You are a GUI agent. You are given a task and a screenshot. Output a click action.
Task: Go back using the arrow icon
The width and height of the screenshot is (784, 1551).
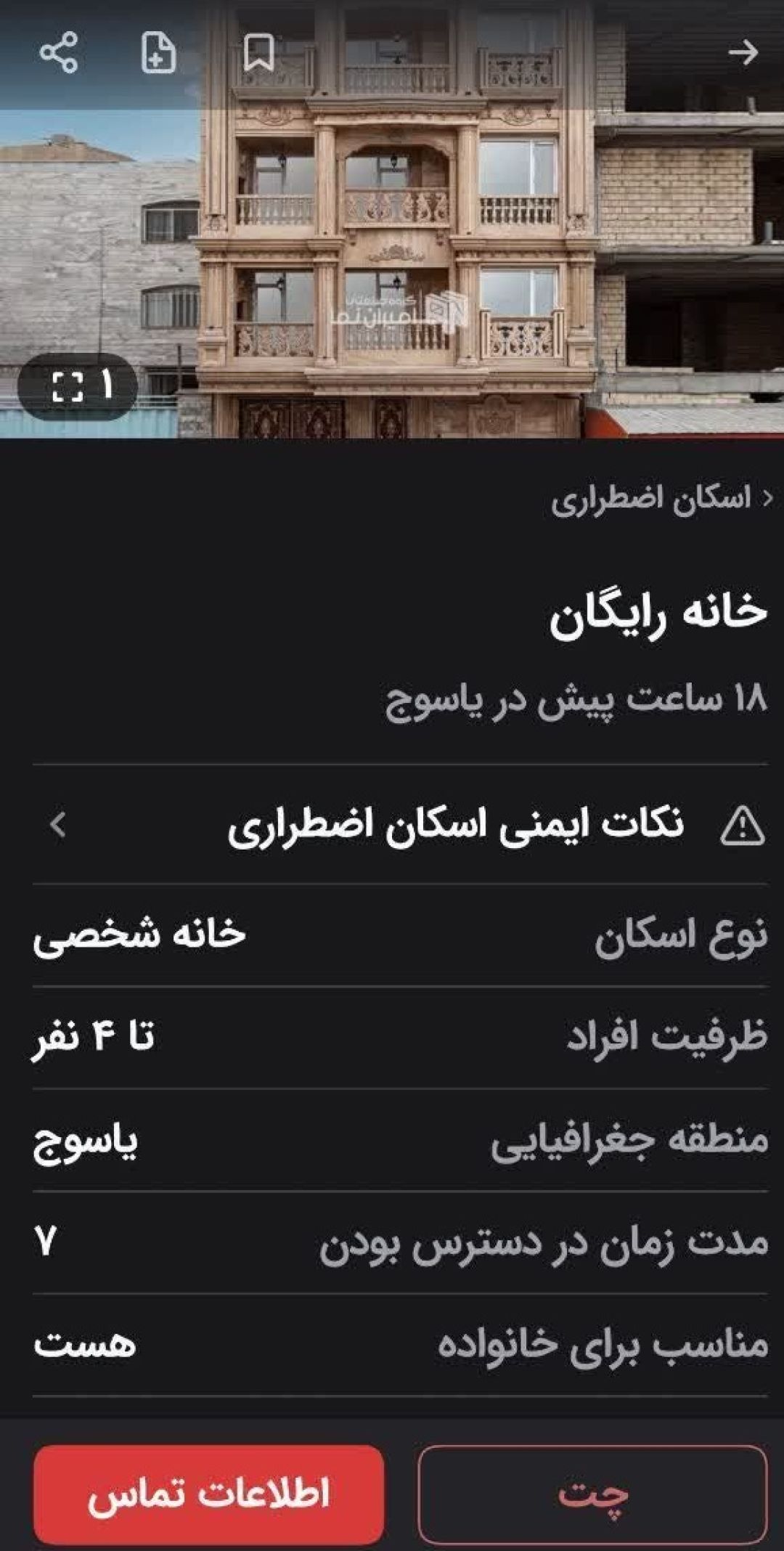pyautogui.click(x=743, y=53)
